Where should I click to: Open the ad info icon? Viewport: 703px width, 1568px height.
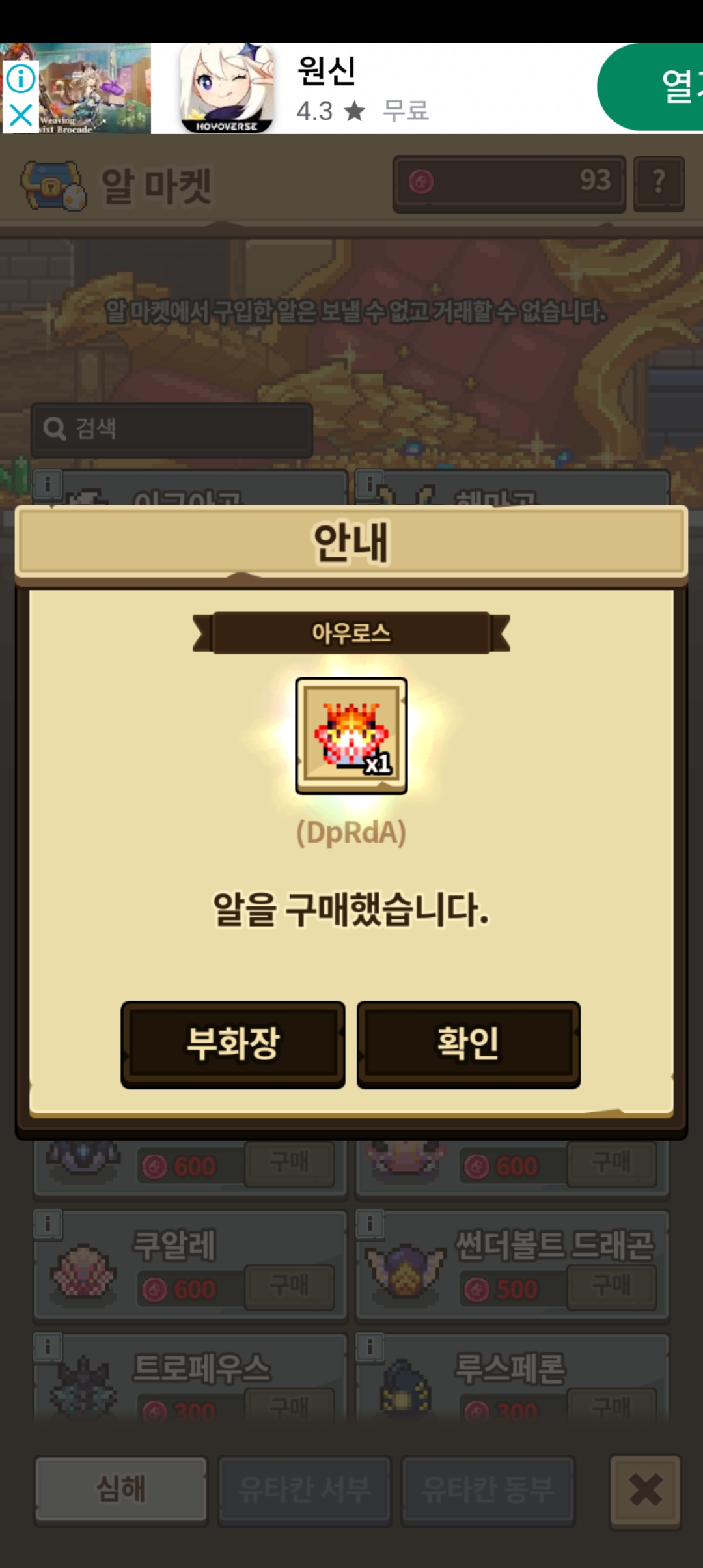click(x=21, y=79)
